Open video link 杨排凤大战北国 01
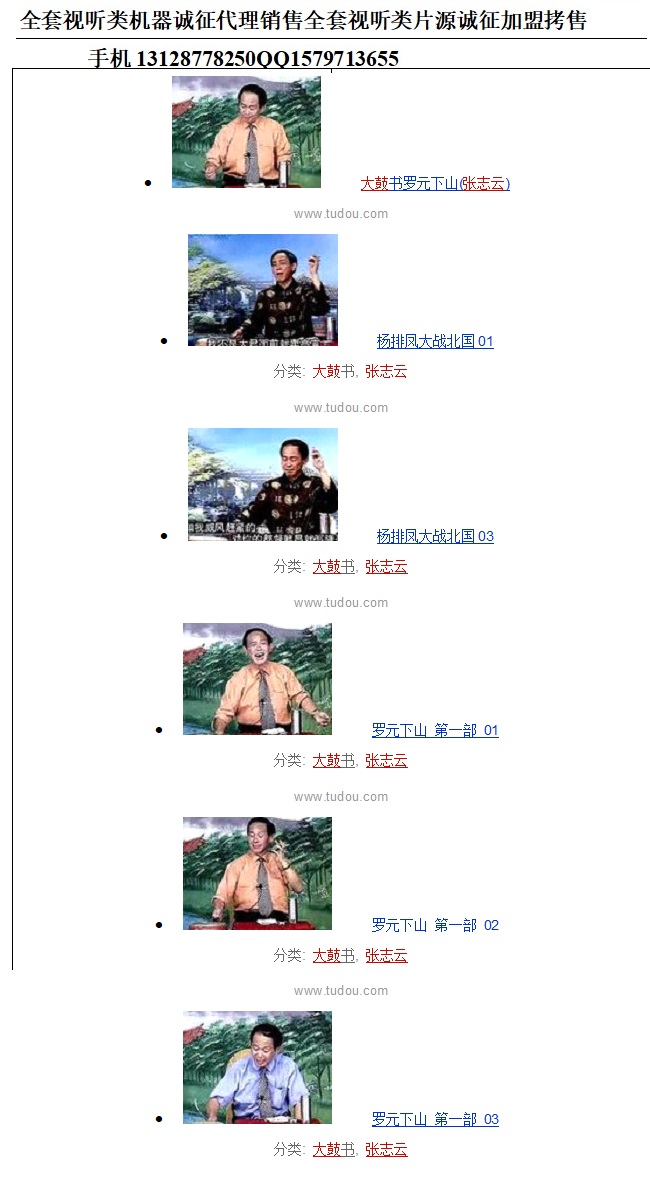650x1200 pixels. click(x=435, y=342)
